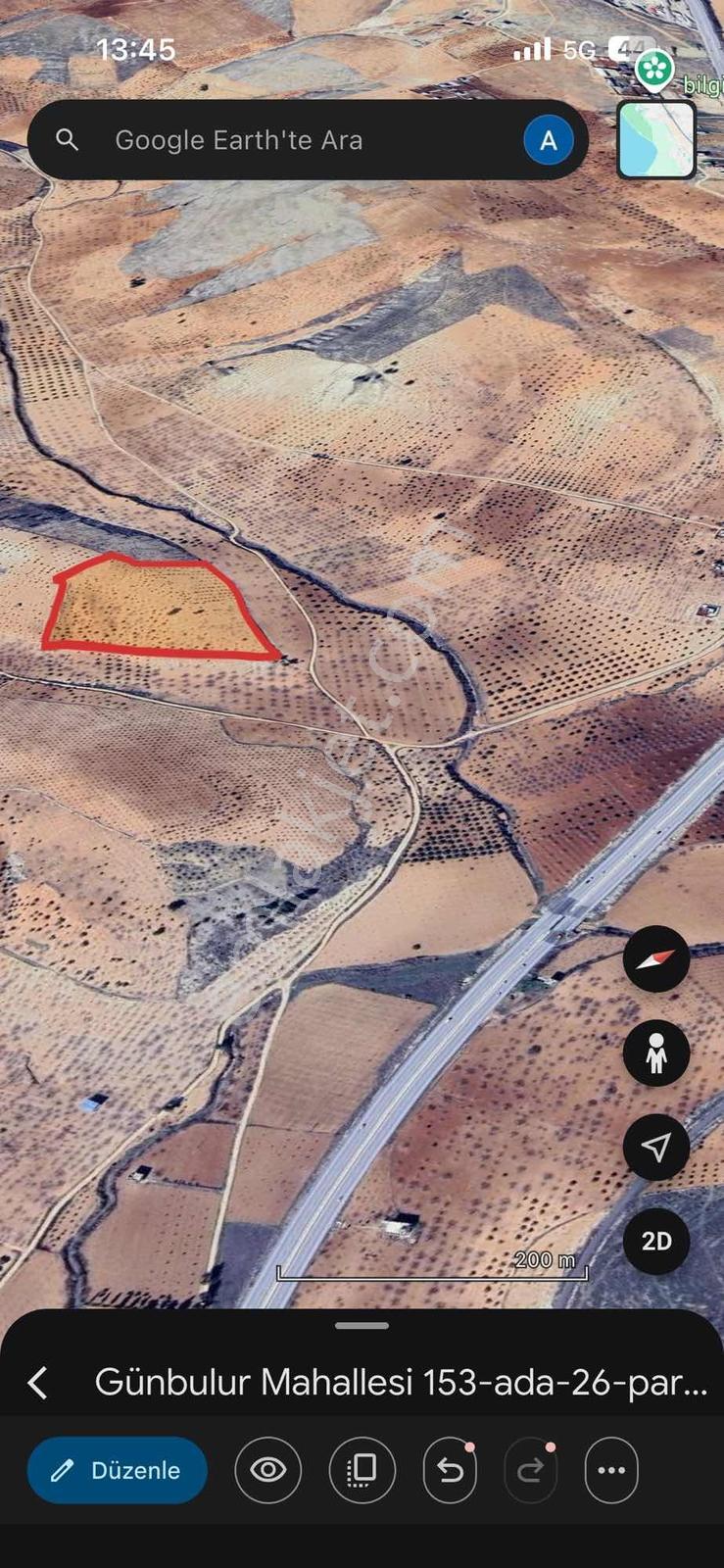This screenshot has height=1568, width=724.
Task: Switch the view to 2D
Action: tap(656, 1241)
